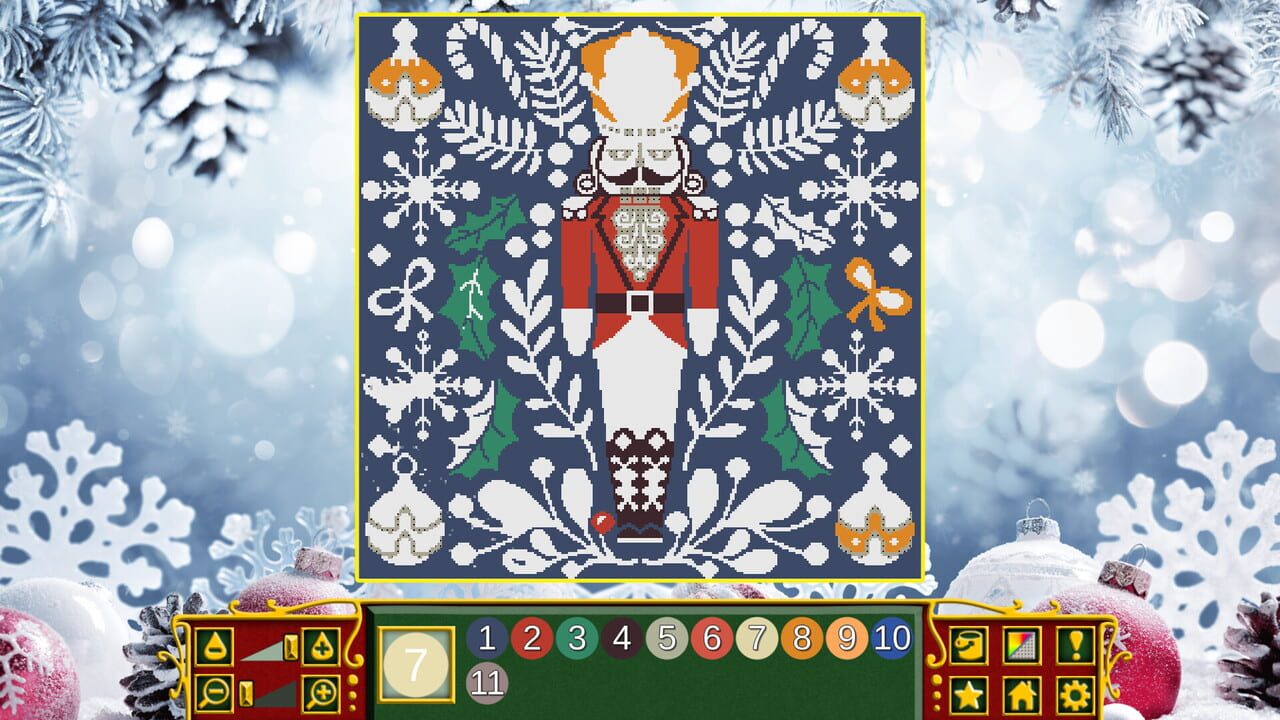Pick the green color 3
Image resolution: width=1280 pixels, height=720 pixels.
tap(577, 638)
